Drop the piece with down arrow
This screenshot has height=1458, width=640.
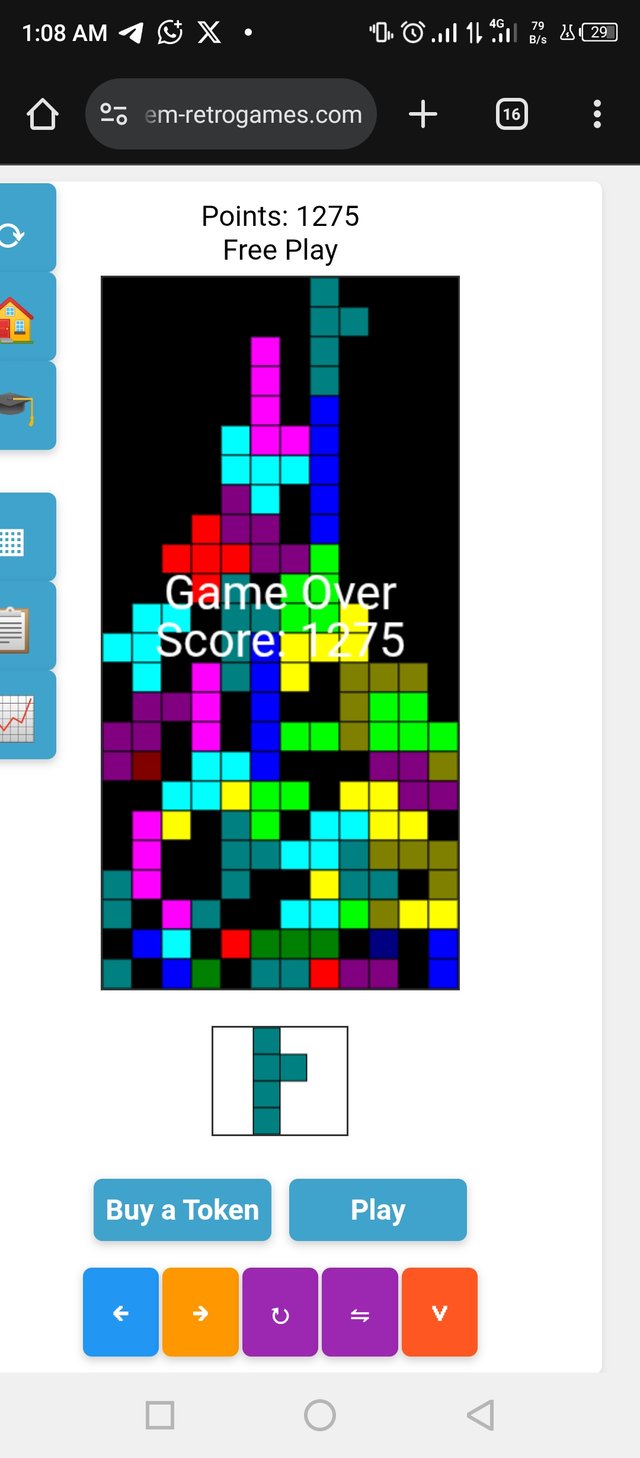439,1313
